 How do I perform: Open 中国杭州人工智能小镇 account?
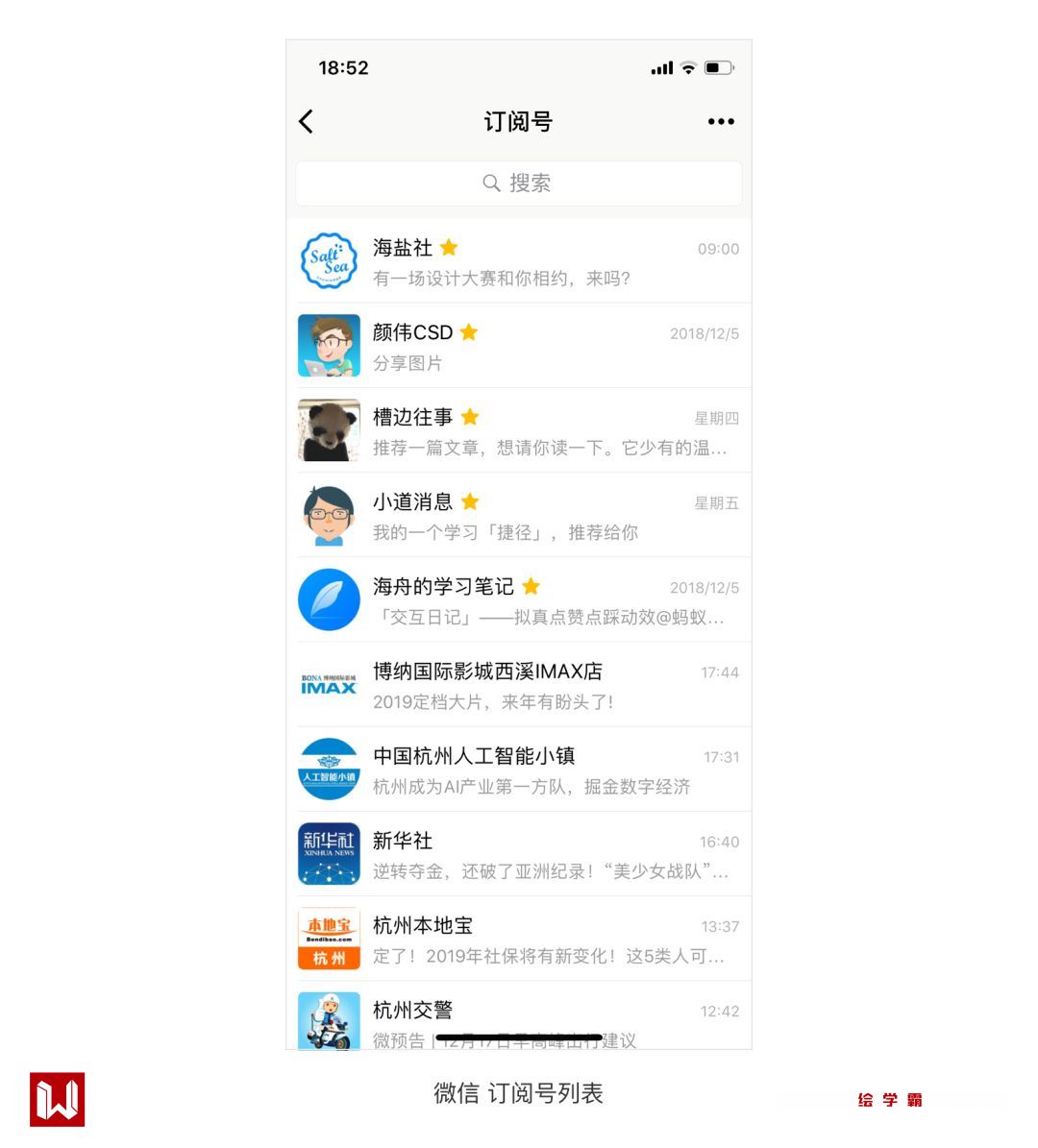[x=519, y=769]
